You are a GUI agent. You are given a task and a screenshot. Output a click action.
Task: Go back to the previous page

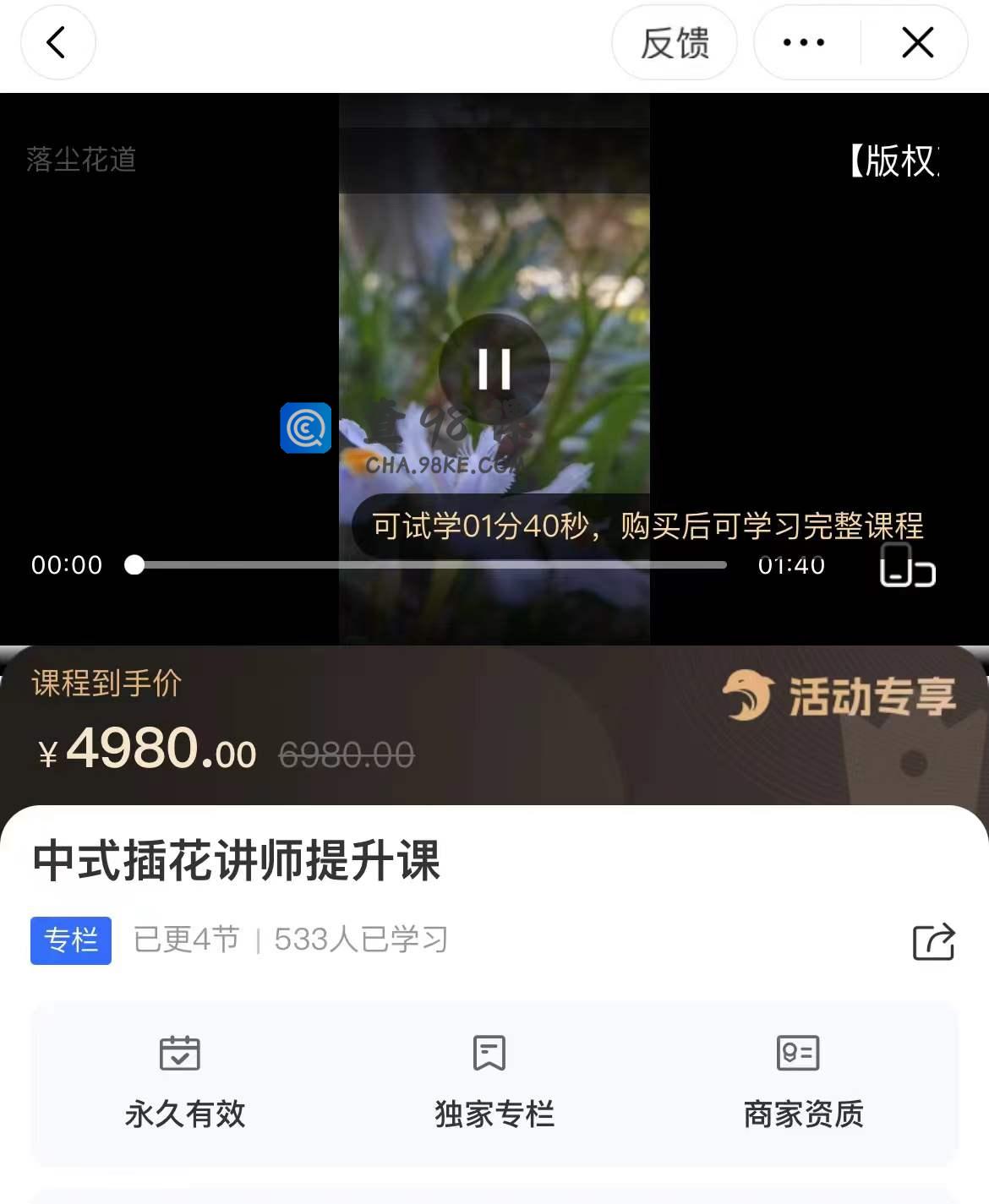click(57, 42)
